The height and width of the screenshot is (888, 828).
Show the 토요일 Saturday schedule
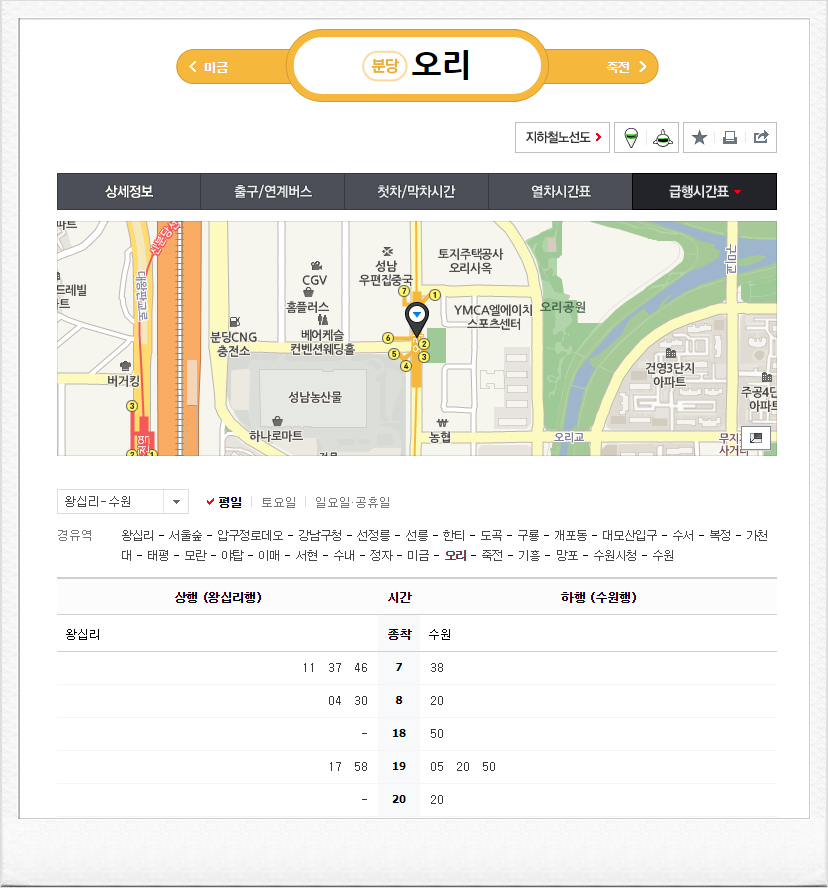click(x=278, y=502)
